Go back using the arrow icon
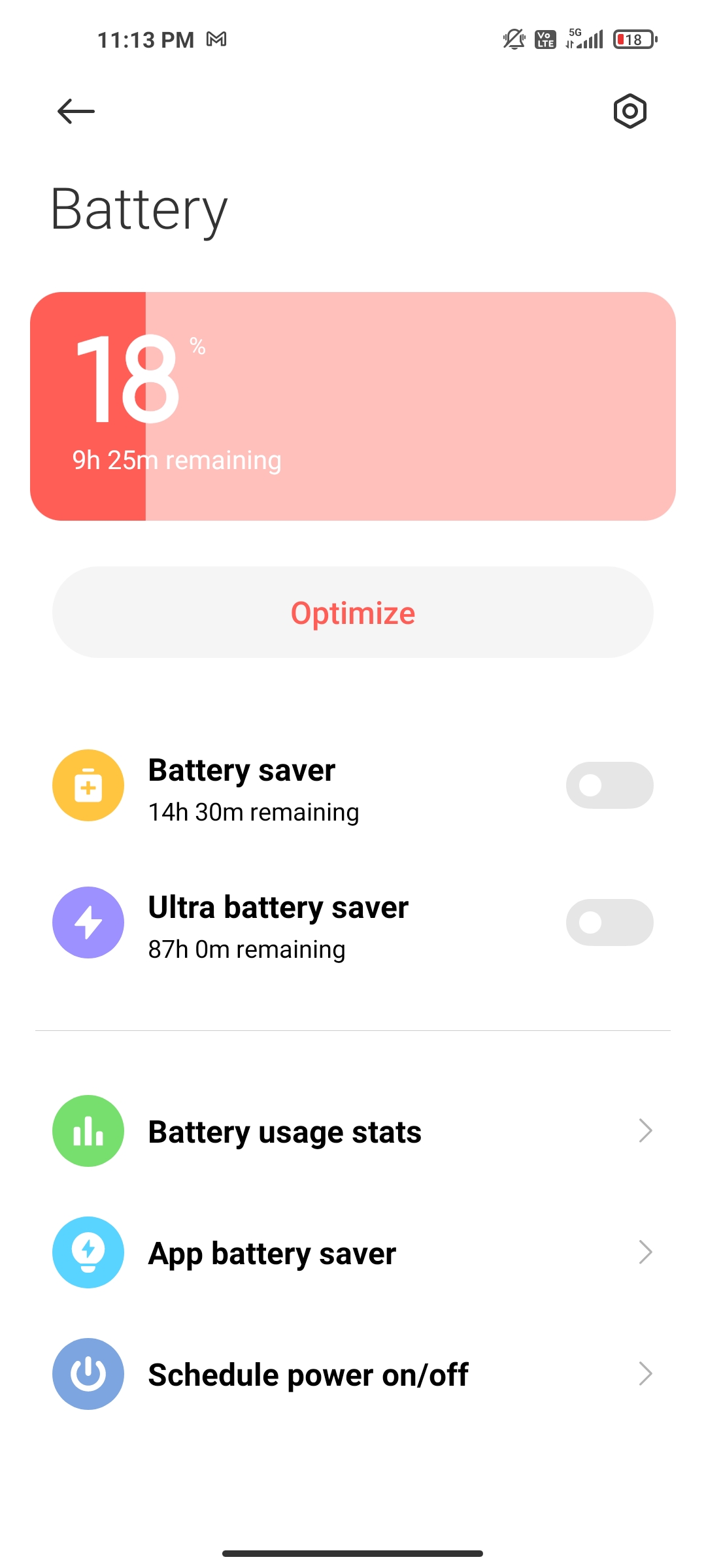 pyautogui.click(x=76, y=111)
